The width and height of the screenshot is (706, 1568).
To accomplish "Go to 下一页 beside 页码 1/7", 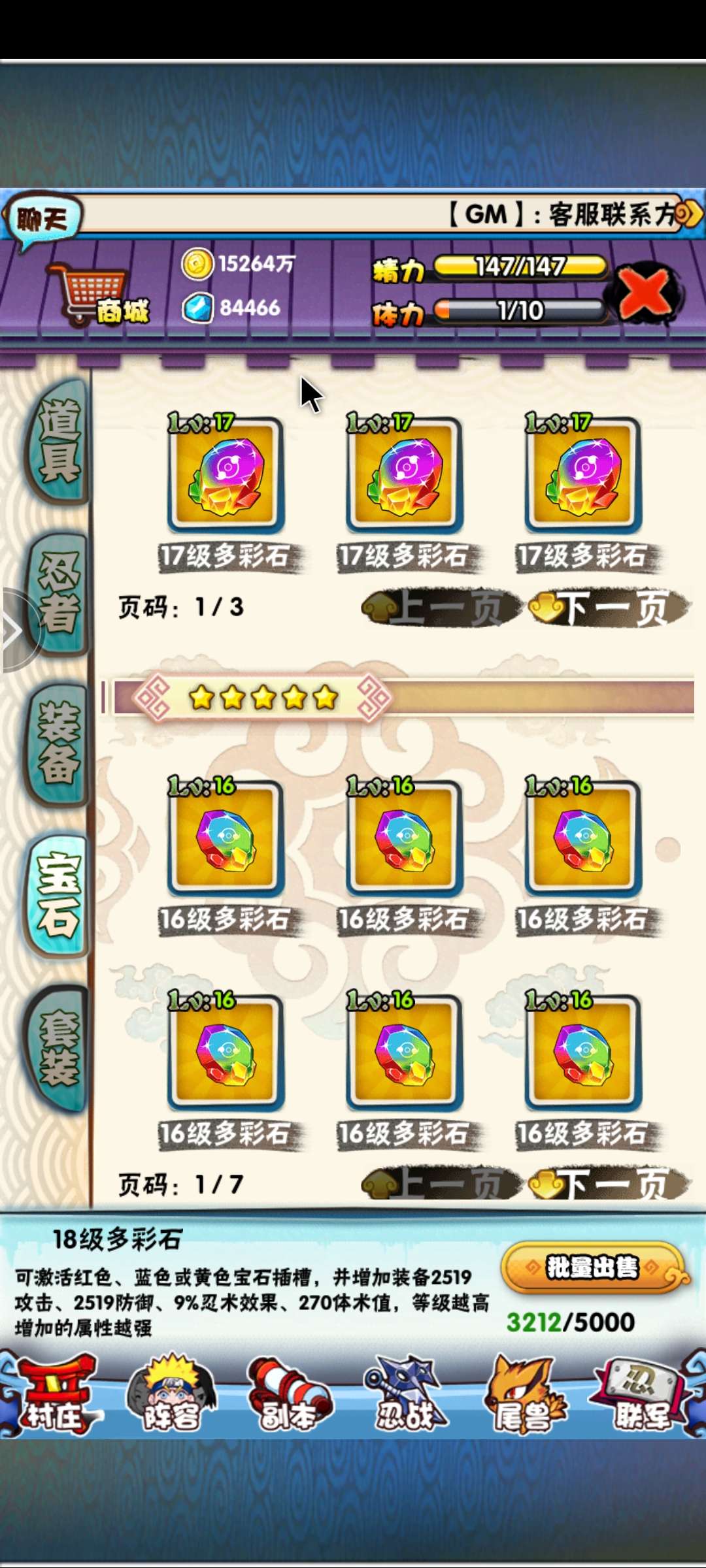I will click(x=609, y=1184).
